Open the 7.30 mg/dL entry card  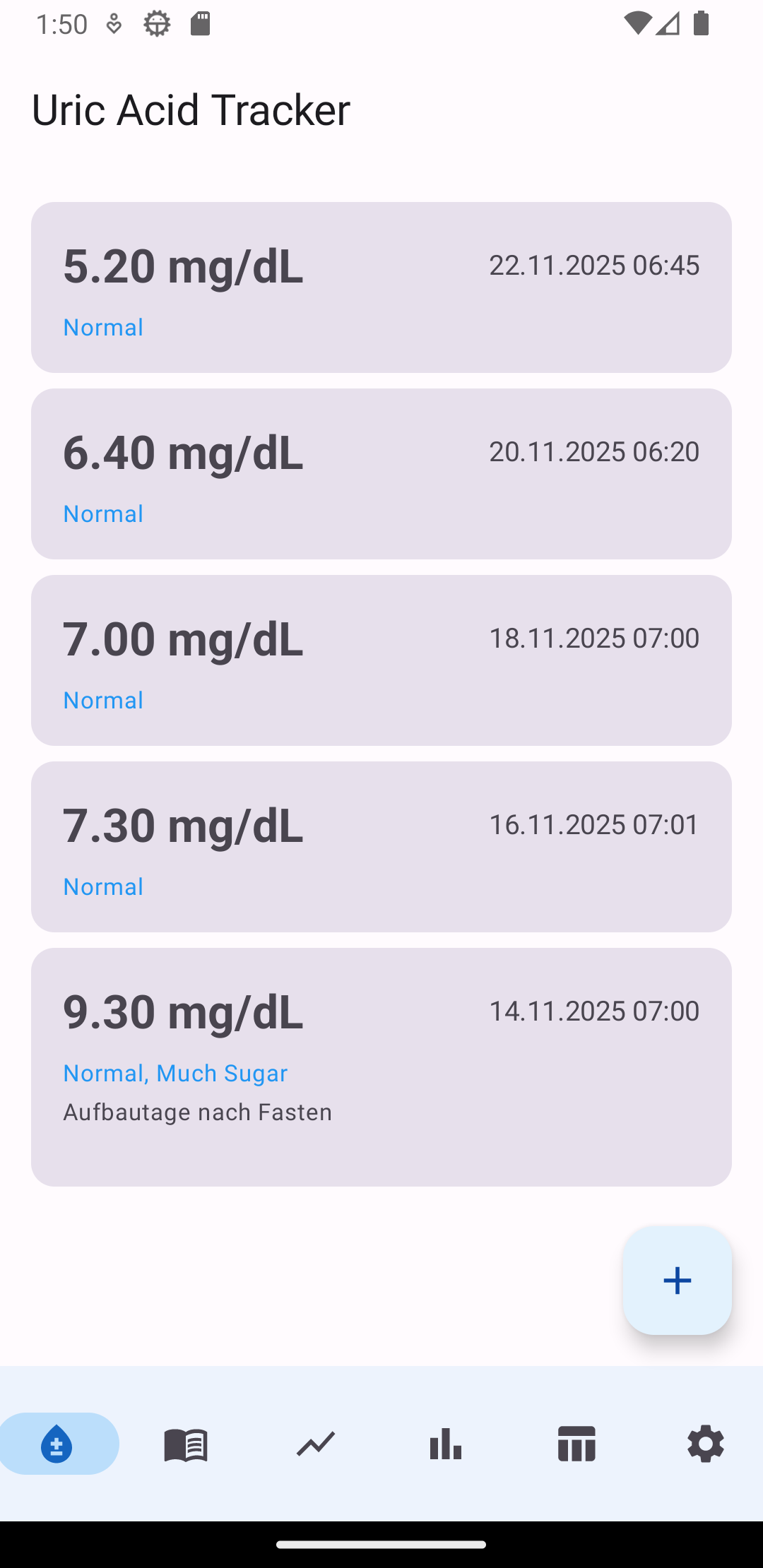[x=381, y=846]
